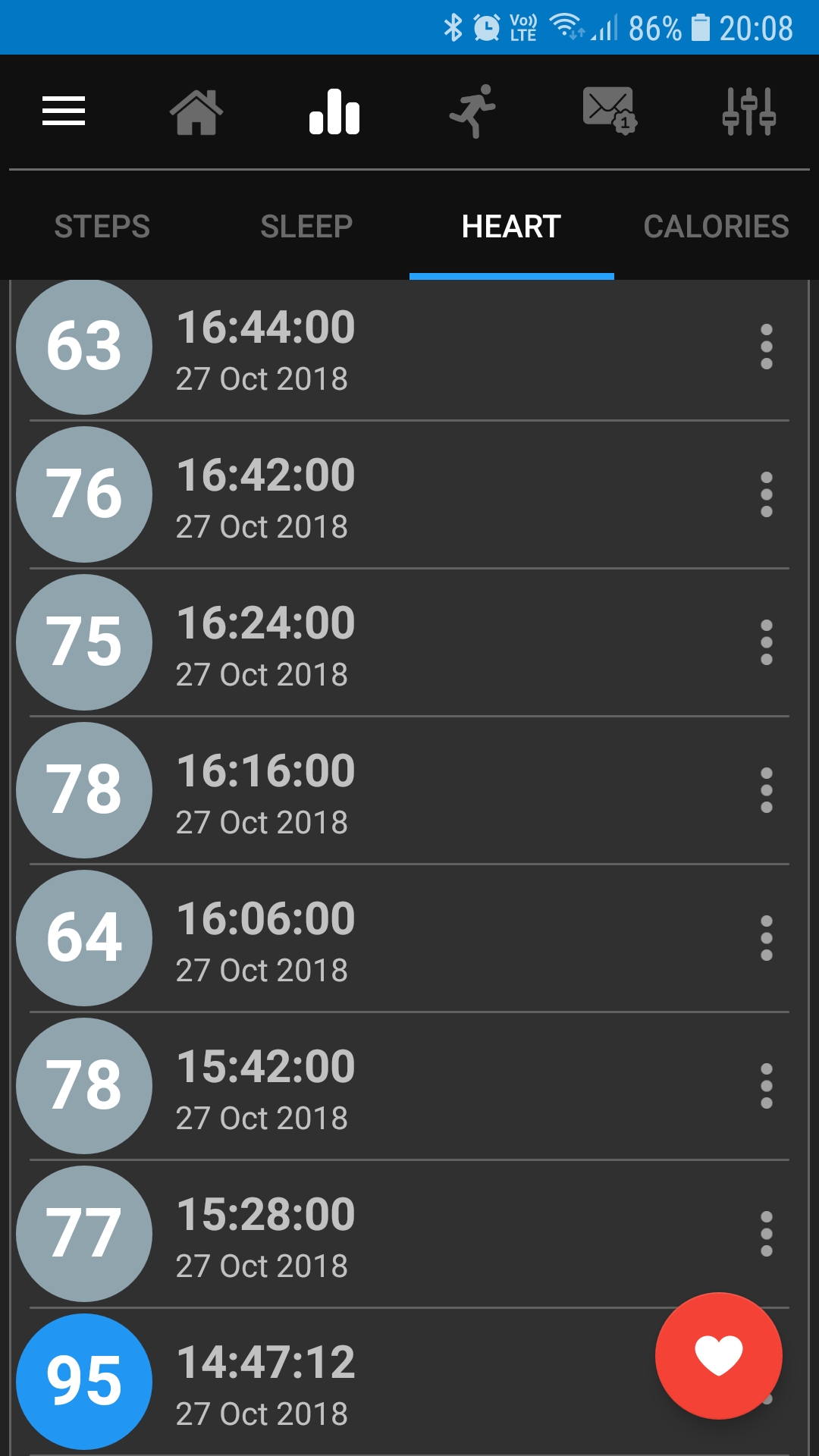Open the envelope notifications section
819x1456 pixels.
click(x=610, y=111)
